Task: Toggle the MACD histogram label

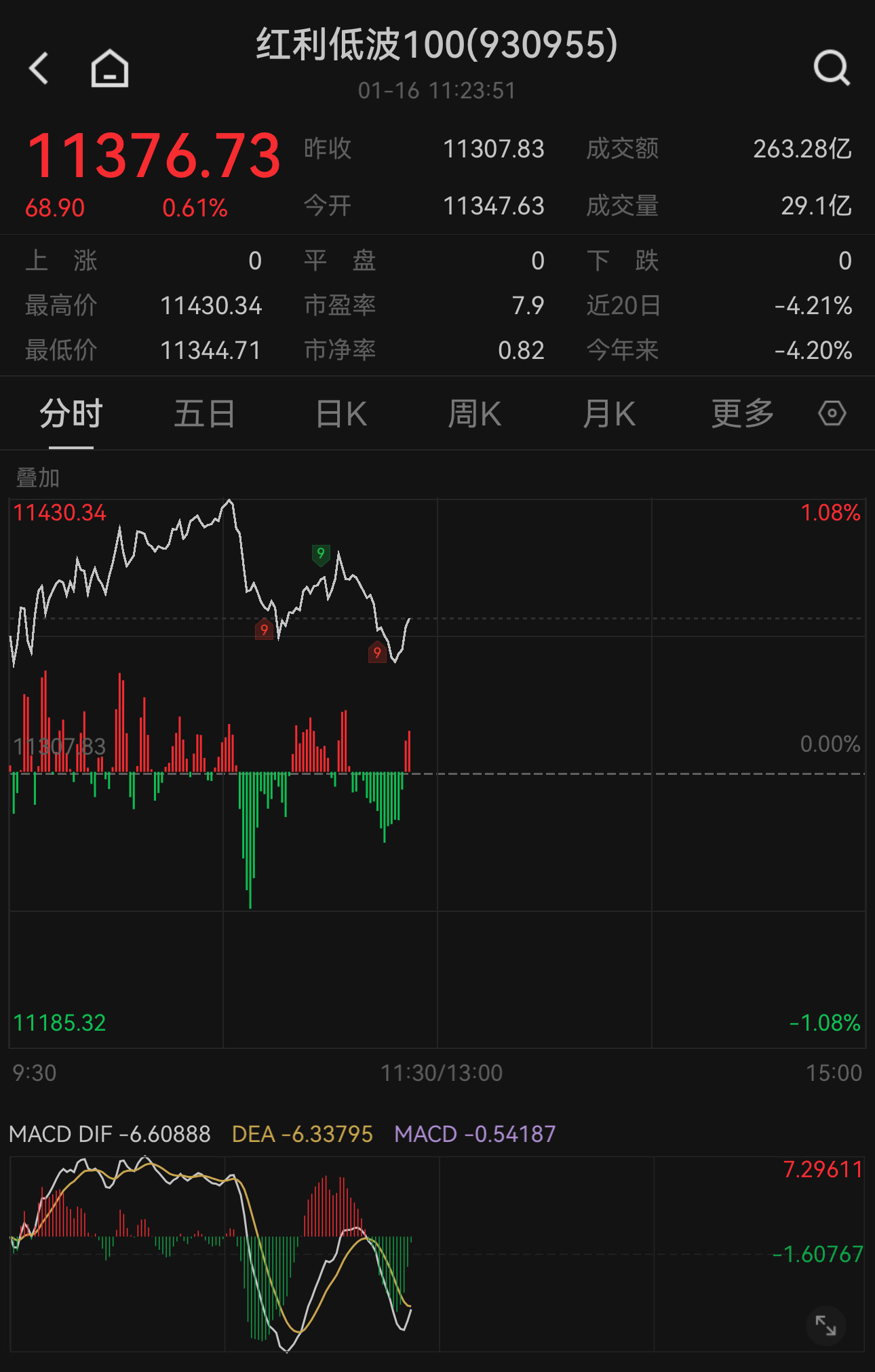Action: tap(475, 1133)
